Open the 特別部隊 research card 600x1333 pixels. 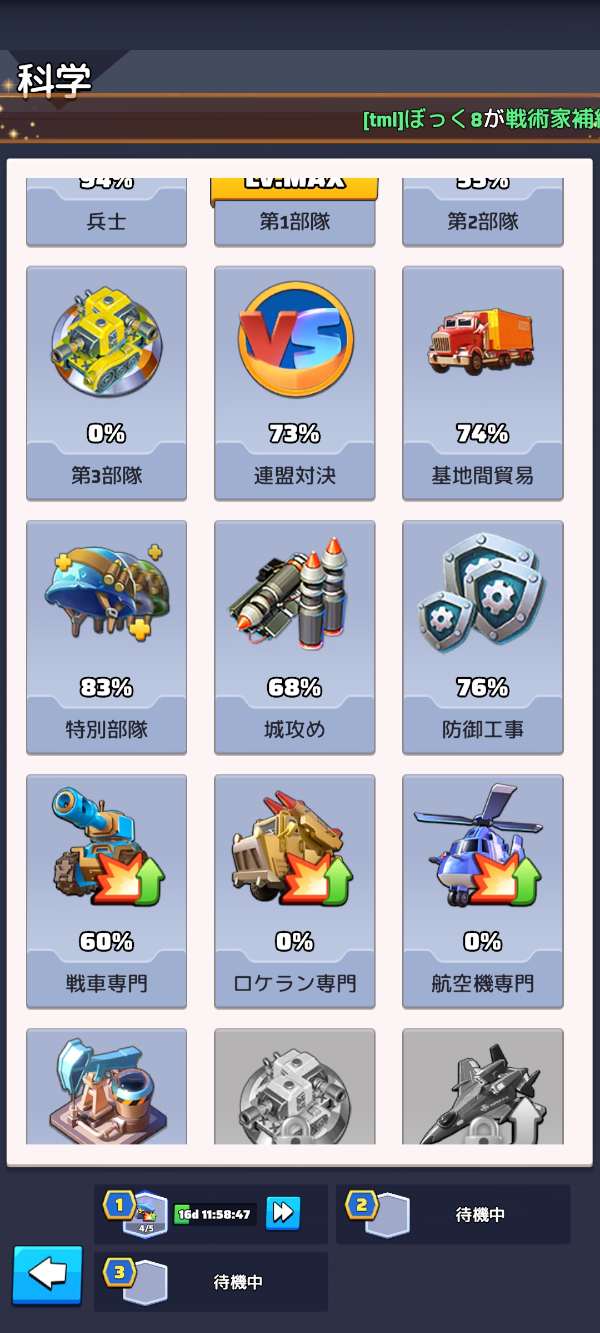[x=106, y=636]
